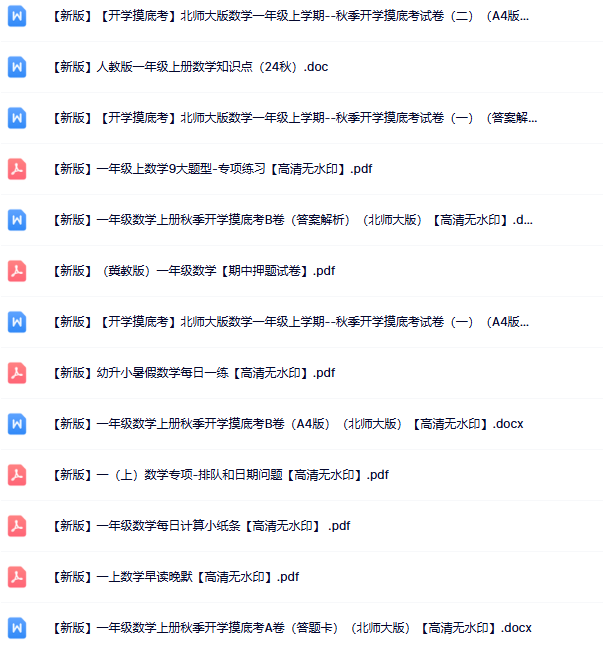The height and width of the screenshot is (646, 603).
Task: Open 一上数学早读晚默 PDF
Action: tap(175, 577)
